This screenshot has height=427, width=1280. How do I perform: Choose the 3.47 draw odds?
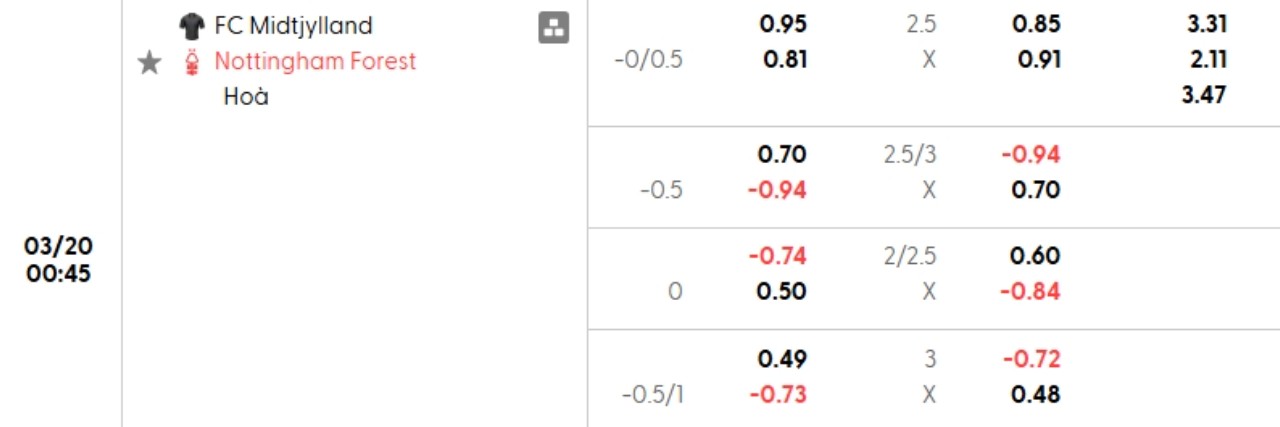(1203, 96)
